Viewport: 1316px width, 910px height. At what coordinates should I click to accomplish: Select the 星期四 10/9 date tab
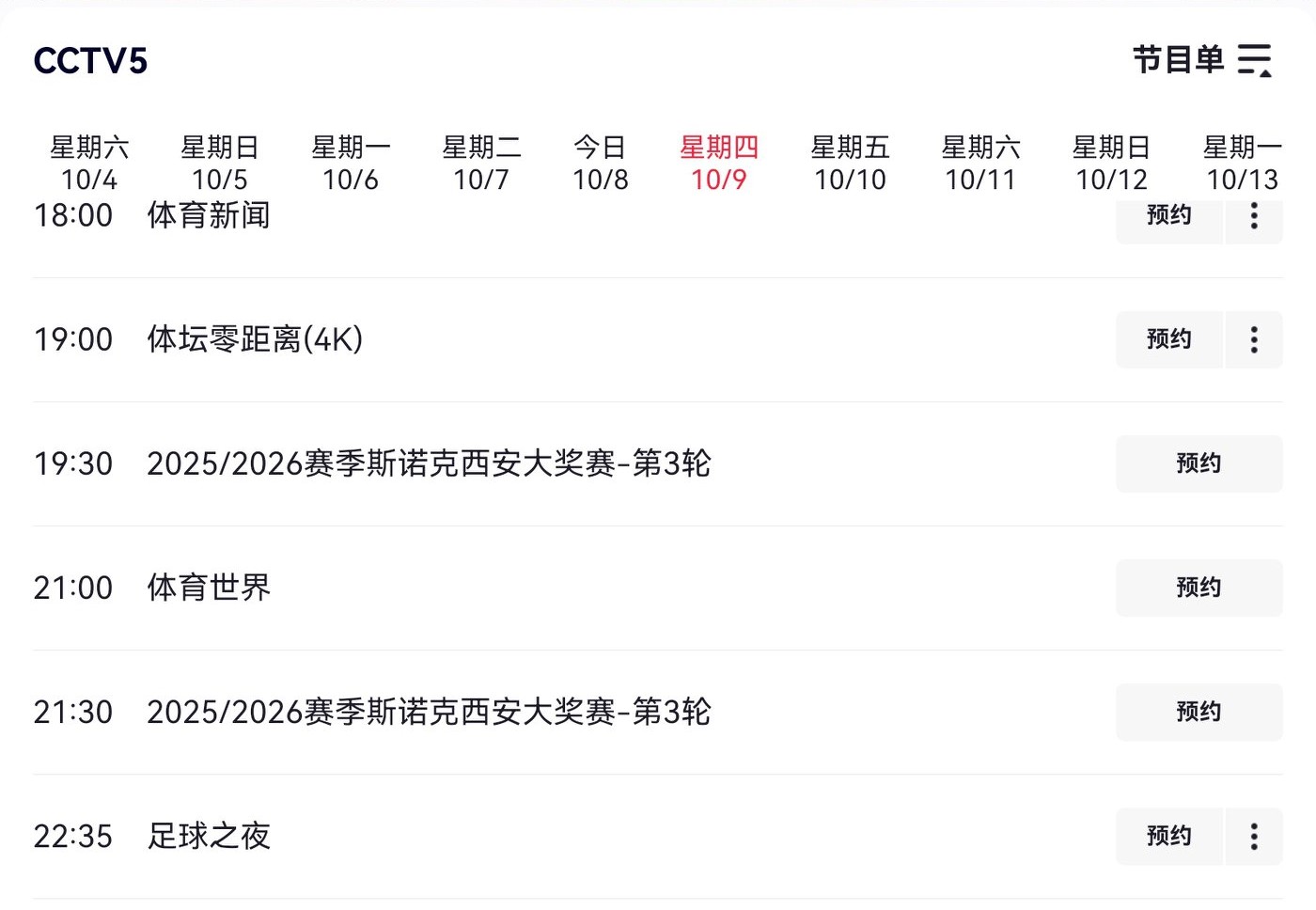[719, 163]
